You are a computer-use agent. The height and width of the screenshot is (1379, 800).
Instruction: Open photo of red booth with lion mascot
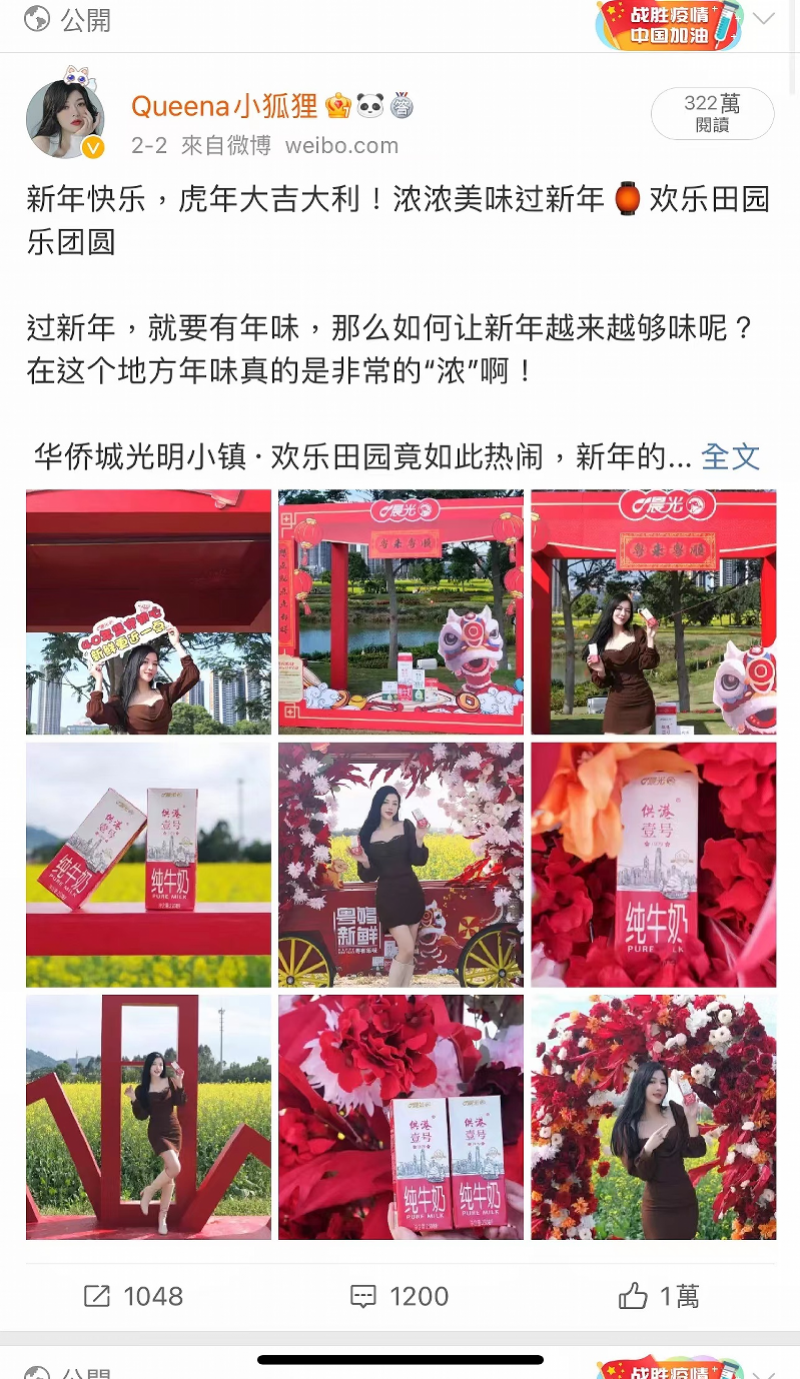400,612
